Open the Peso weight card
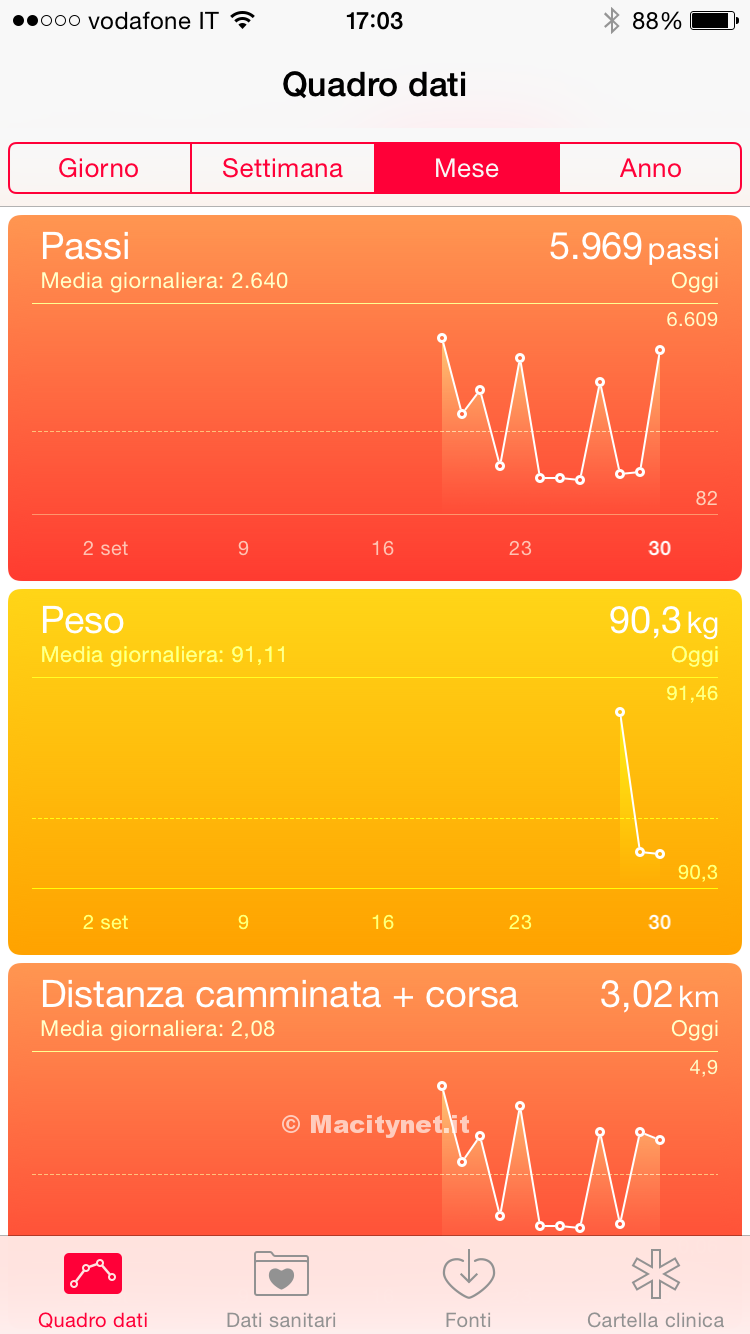 (x=375, y=771)
